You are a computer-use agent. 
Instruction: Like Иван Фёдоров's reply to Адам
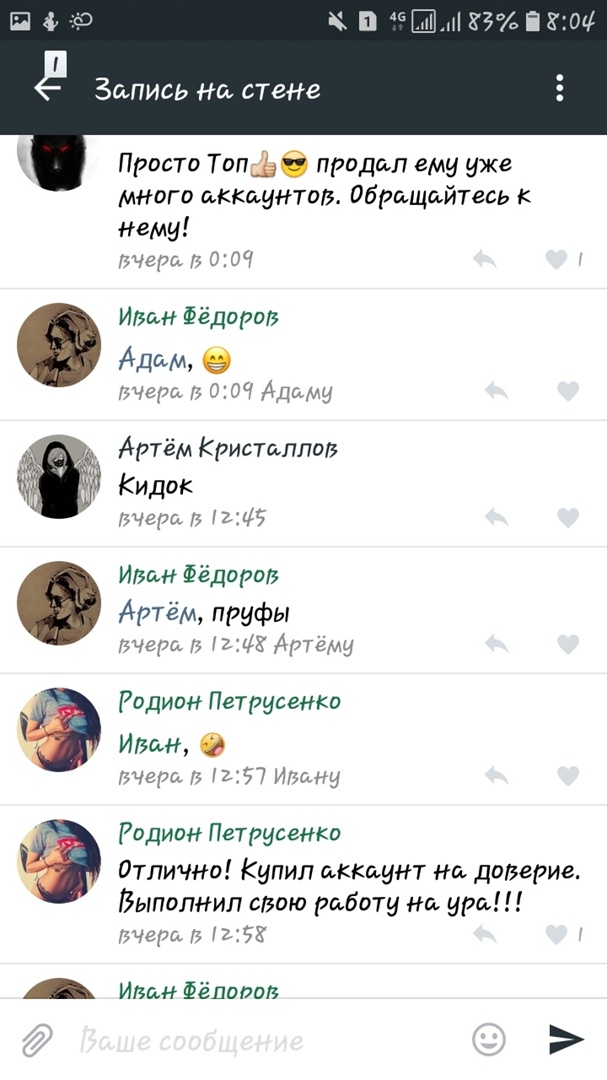pos(568,392)
